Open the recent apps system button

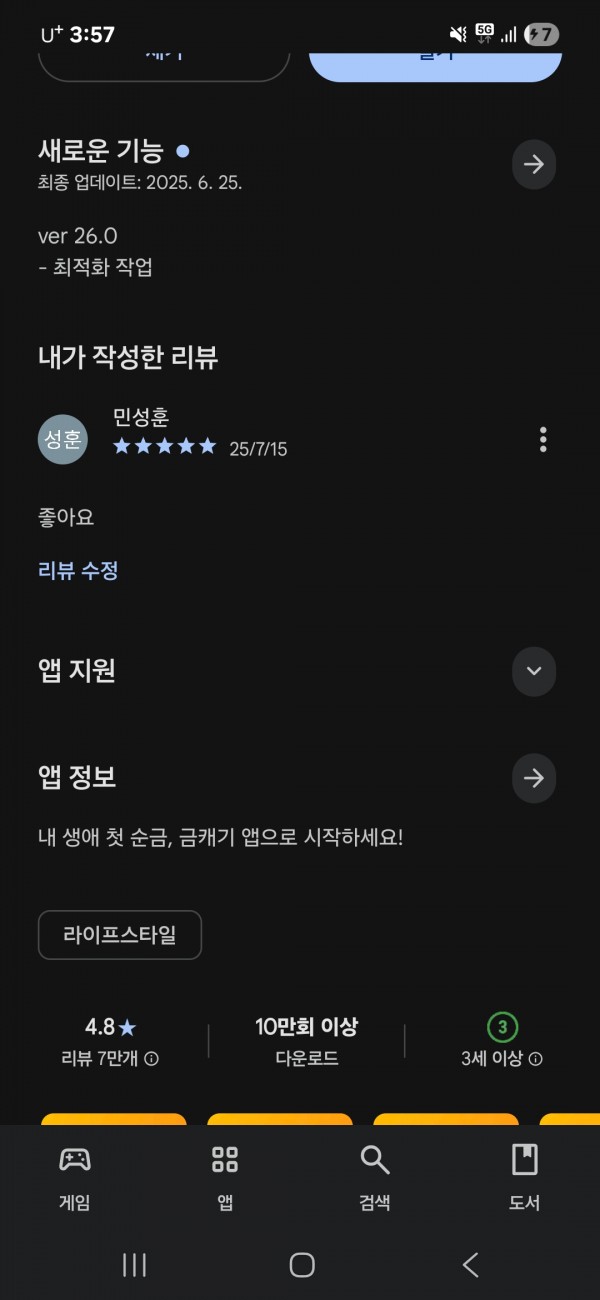click(x=134, y=1265)
